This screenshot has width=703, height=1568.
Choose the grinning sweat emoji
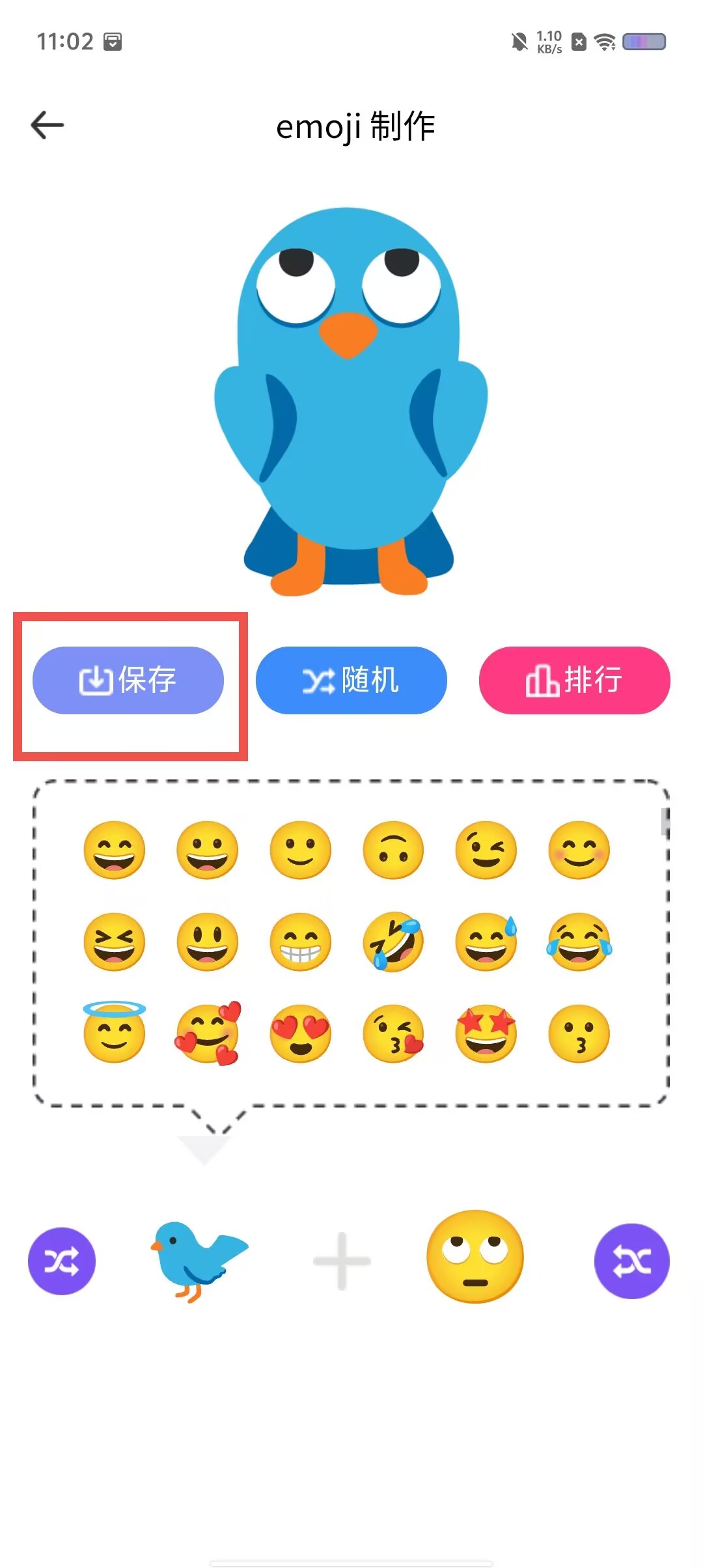click(x=486, y=942)
